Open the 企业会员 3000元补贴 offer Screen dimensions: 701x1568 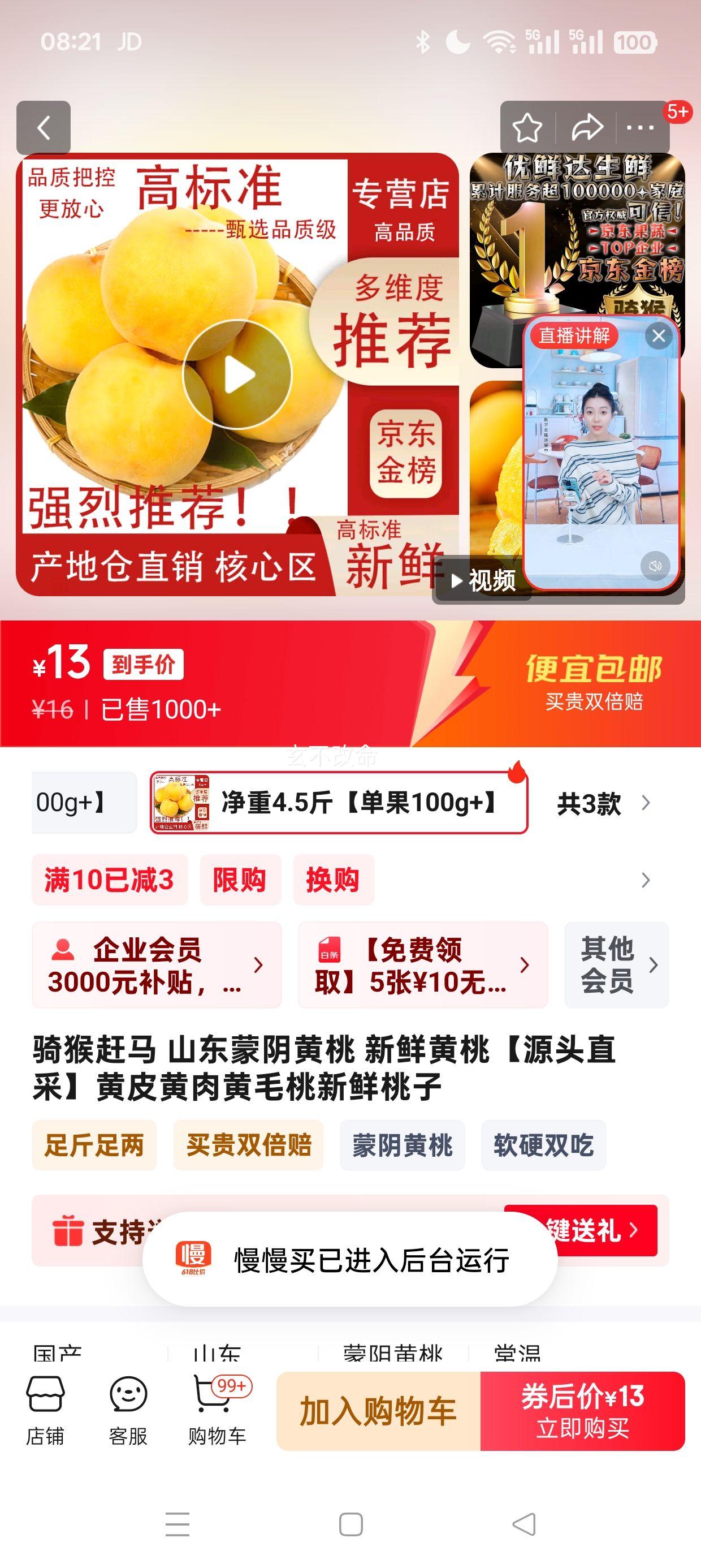157,966
